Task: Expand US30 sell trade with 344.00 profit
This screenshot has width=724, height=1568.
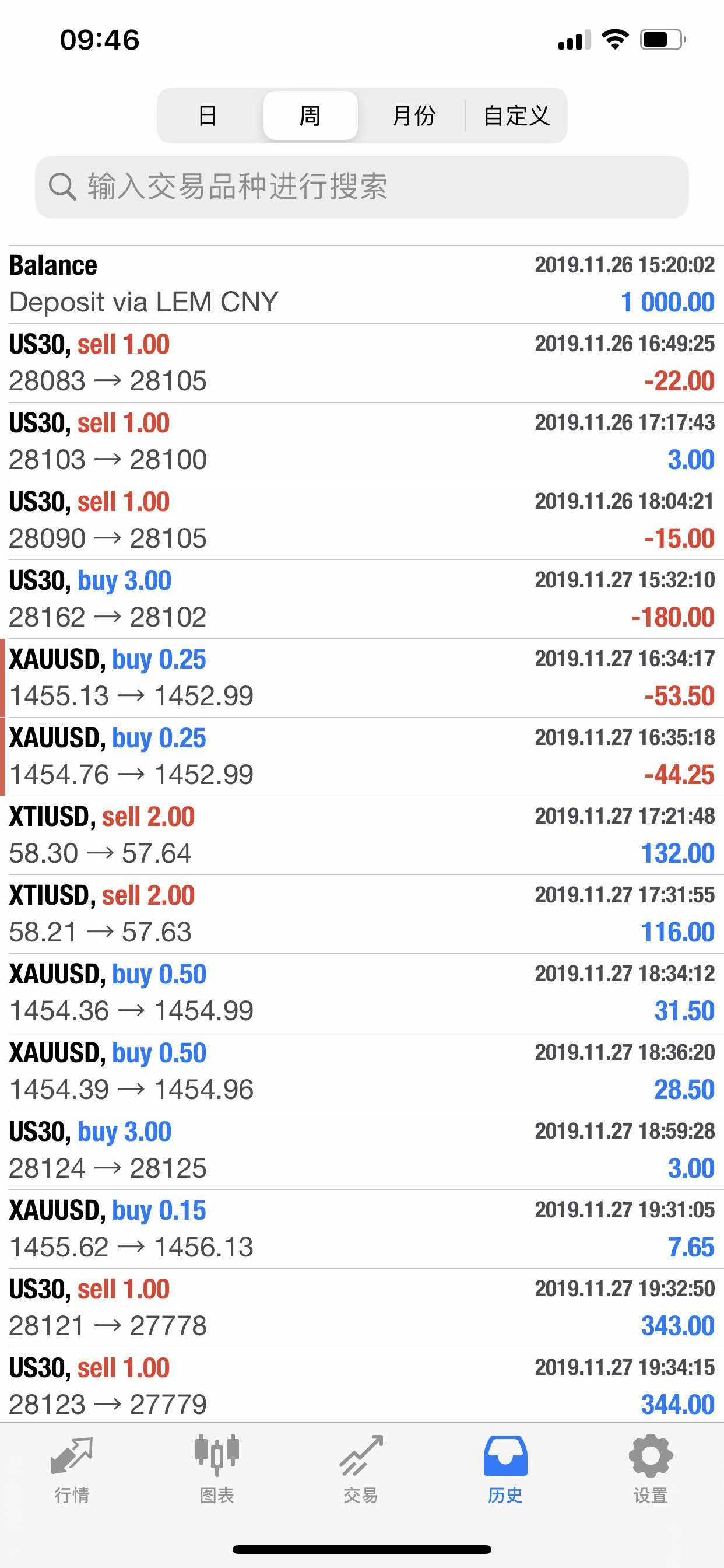Action: pyautogui.click(x=362, y=1385)
